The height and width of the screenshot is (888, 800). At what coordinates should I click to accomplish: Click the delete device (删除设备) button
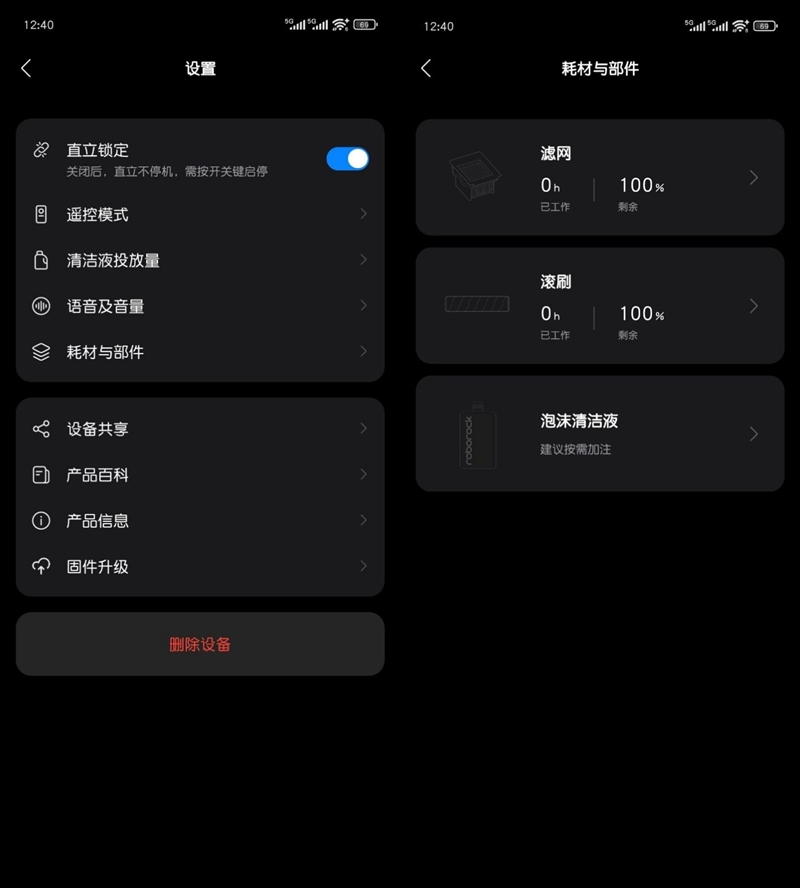pyautogui.click(x=199, y=643)
